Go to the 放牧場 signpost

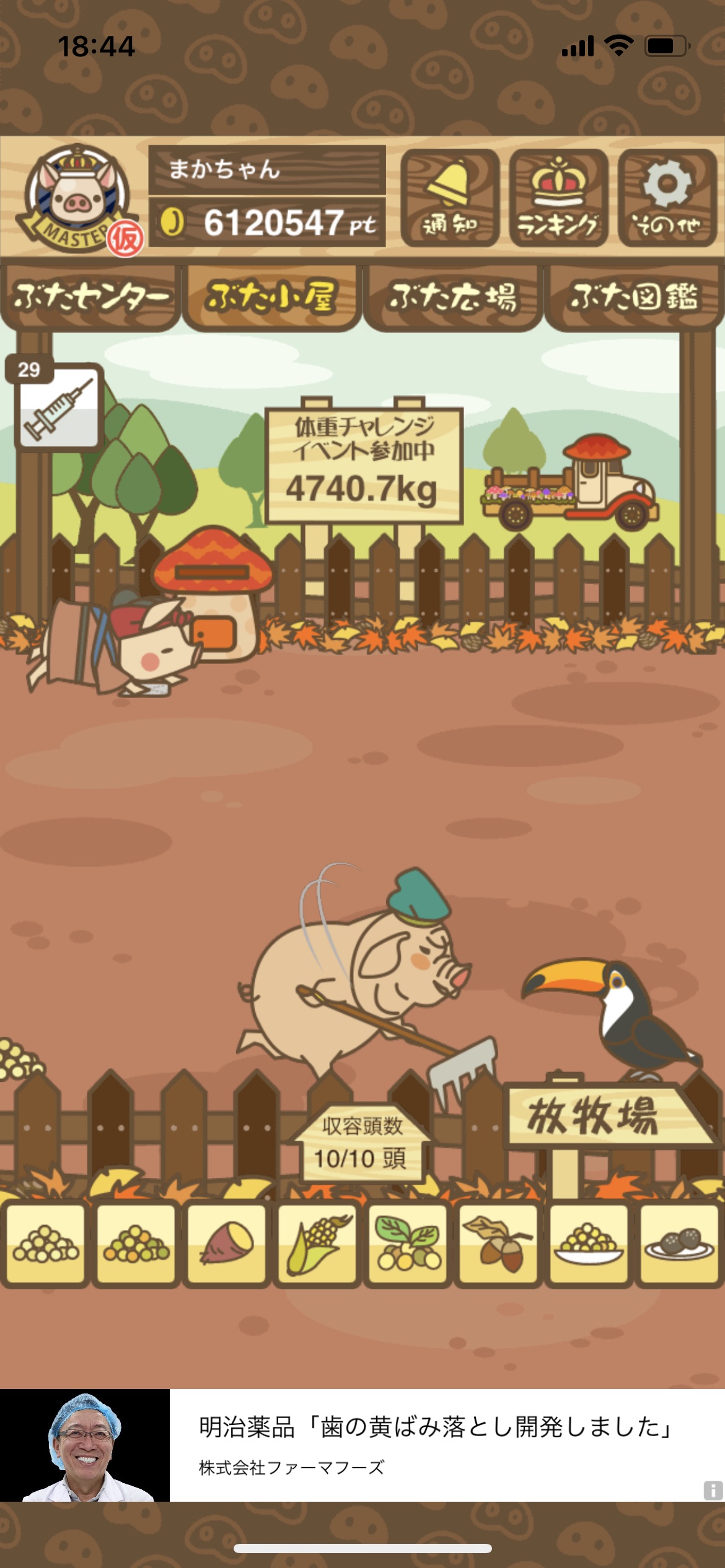tap(595, 1116)
